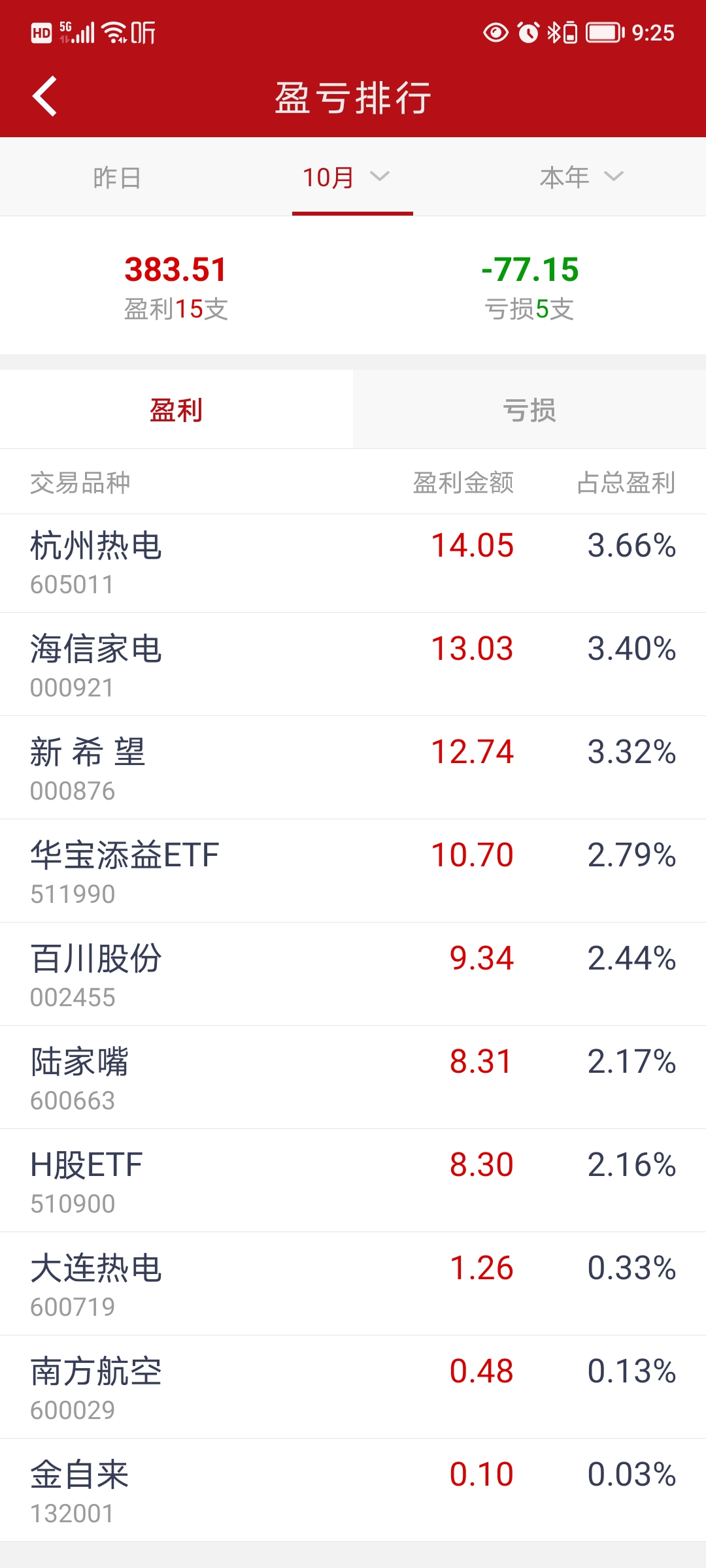Viewport: 706px width, 1568px height.
Task: Switch to the 亏损 tab
Action: click(529, 410)
